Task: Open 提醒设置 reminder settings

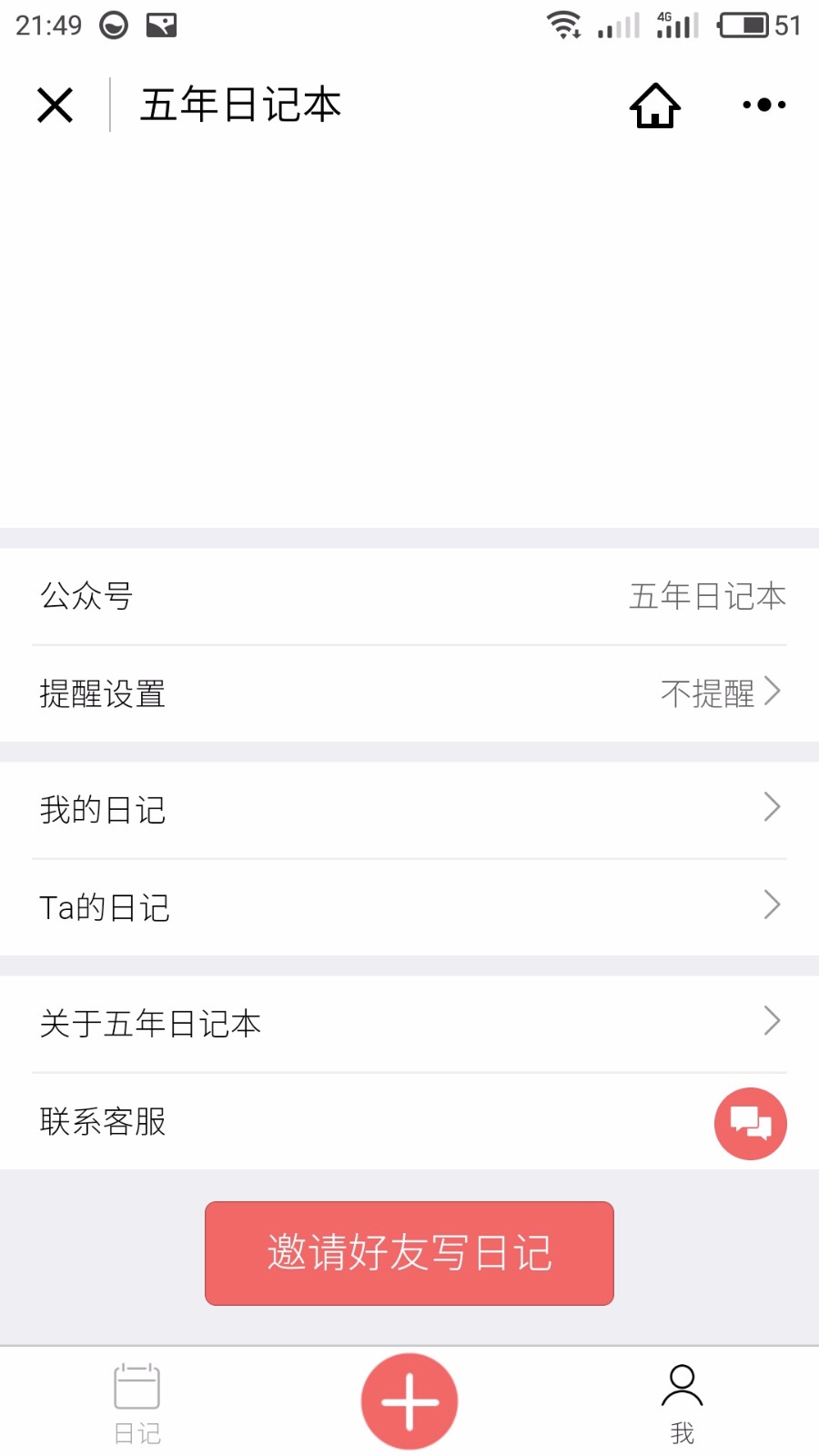Action: pos(409,693)
